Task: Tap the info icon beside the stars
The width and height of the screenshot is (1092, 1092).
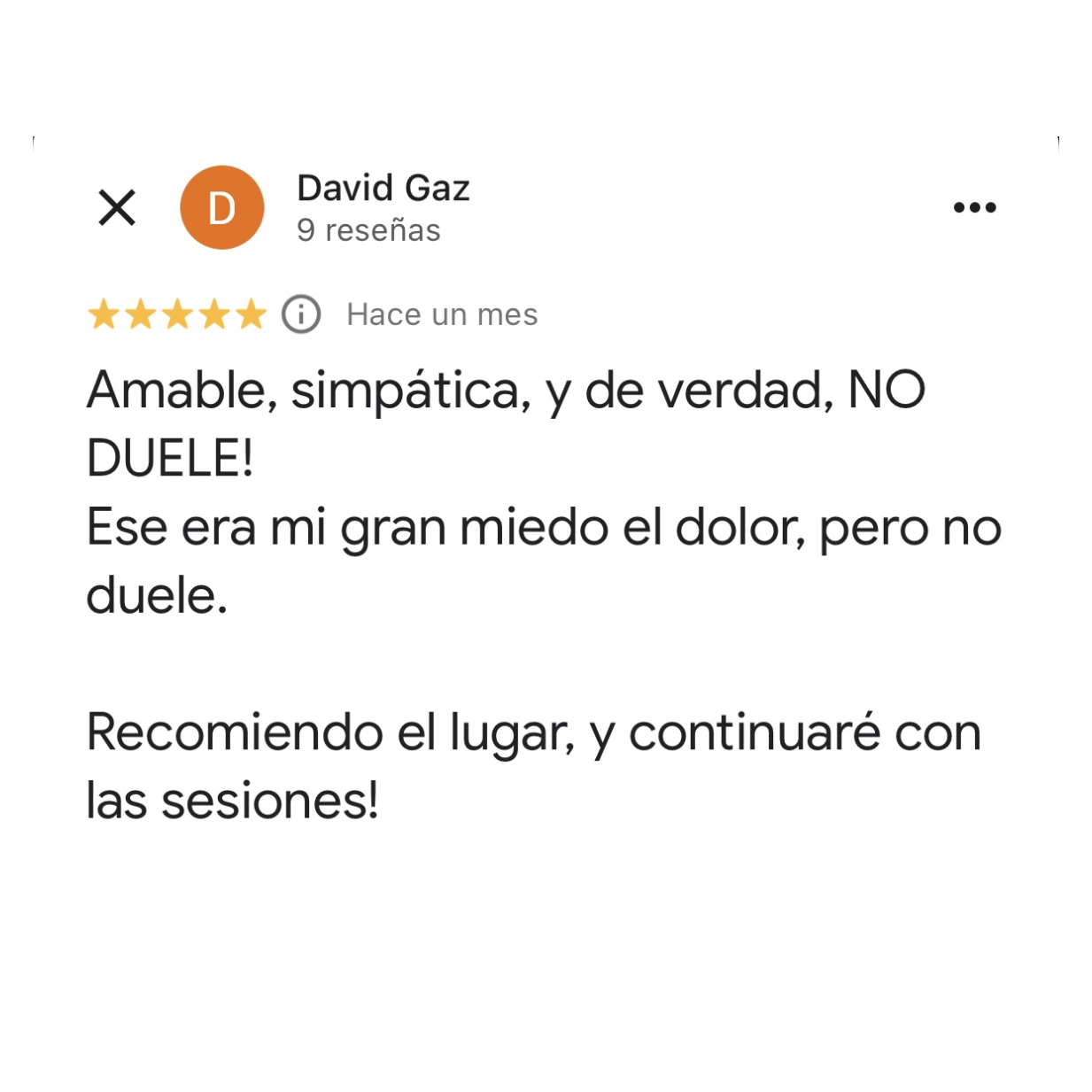Action: point(301,314)
